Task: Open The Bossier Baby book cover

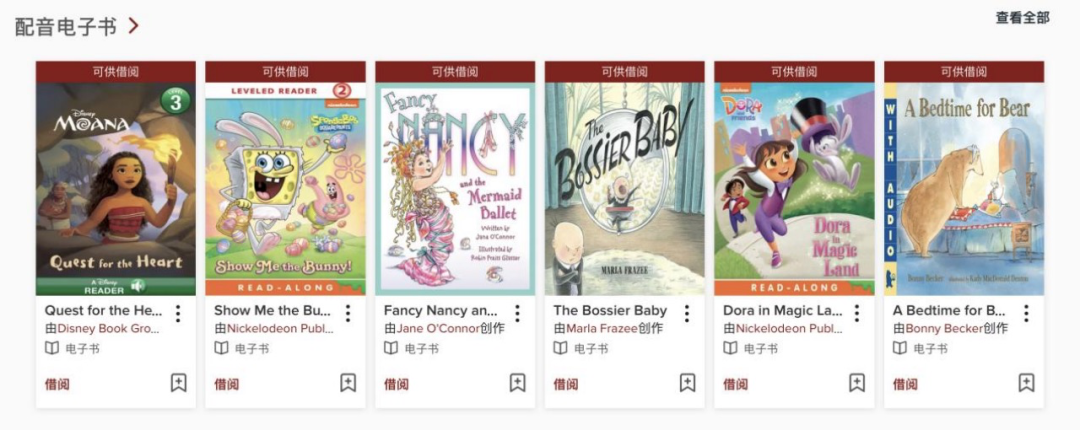Action: [x=624, y=188]
